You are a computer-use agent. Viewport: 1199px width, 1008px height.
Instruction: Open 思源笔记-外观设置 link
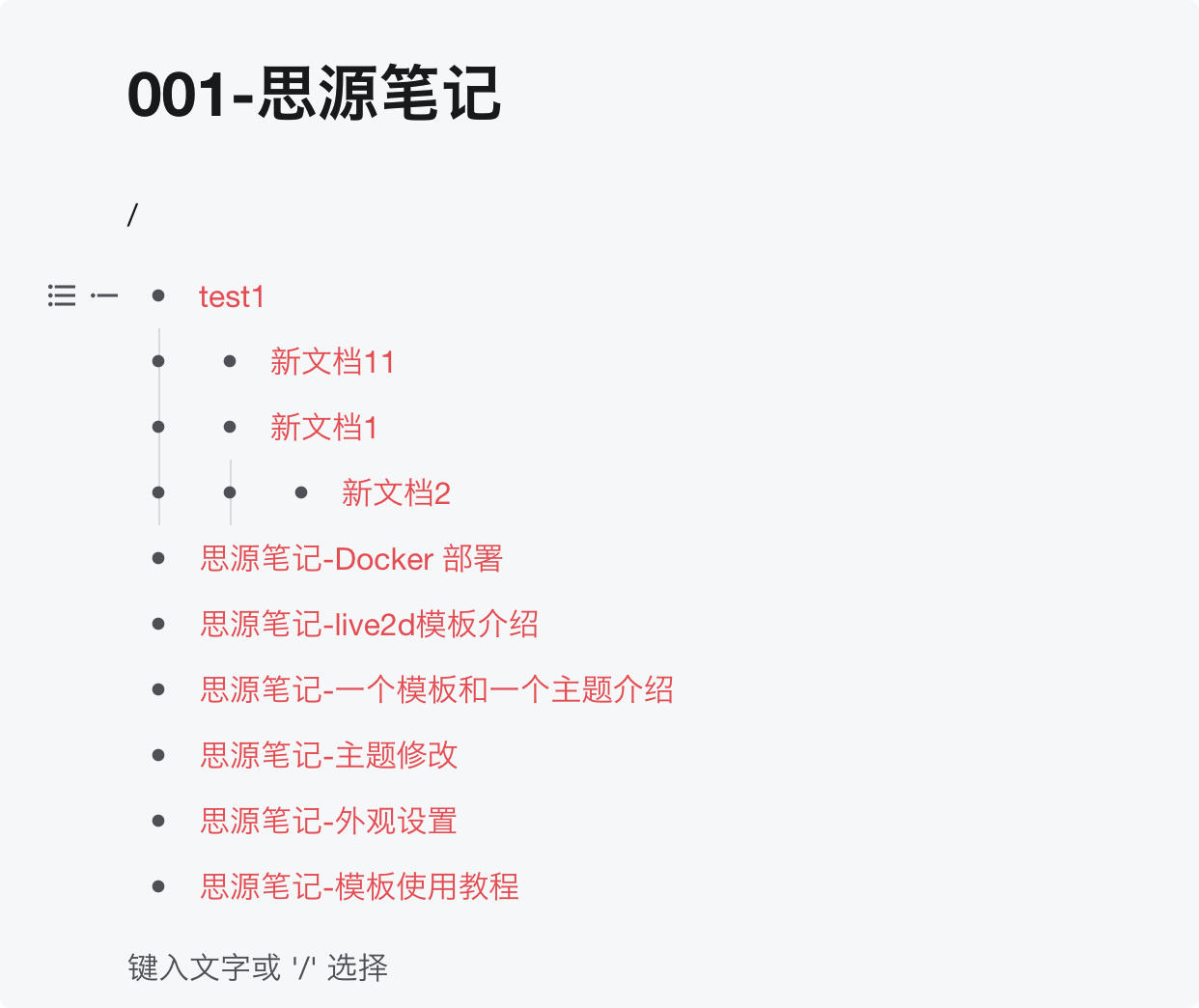click(x=328, y=822)
